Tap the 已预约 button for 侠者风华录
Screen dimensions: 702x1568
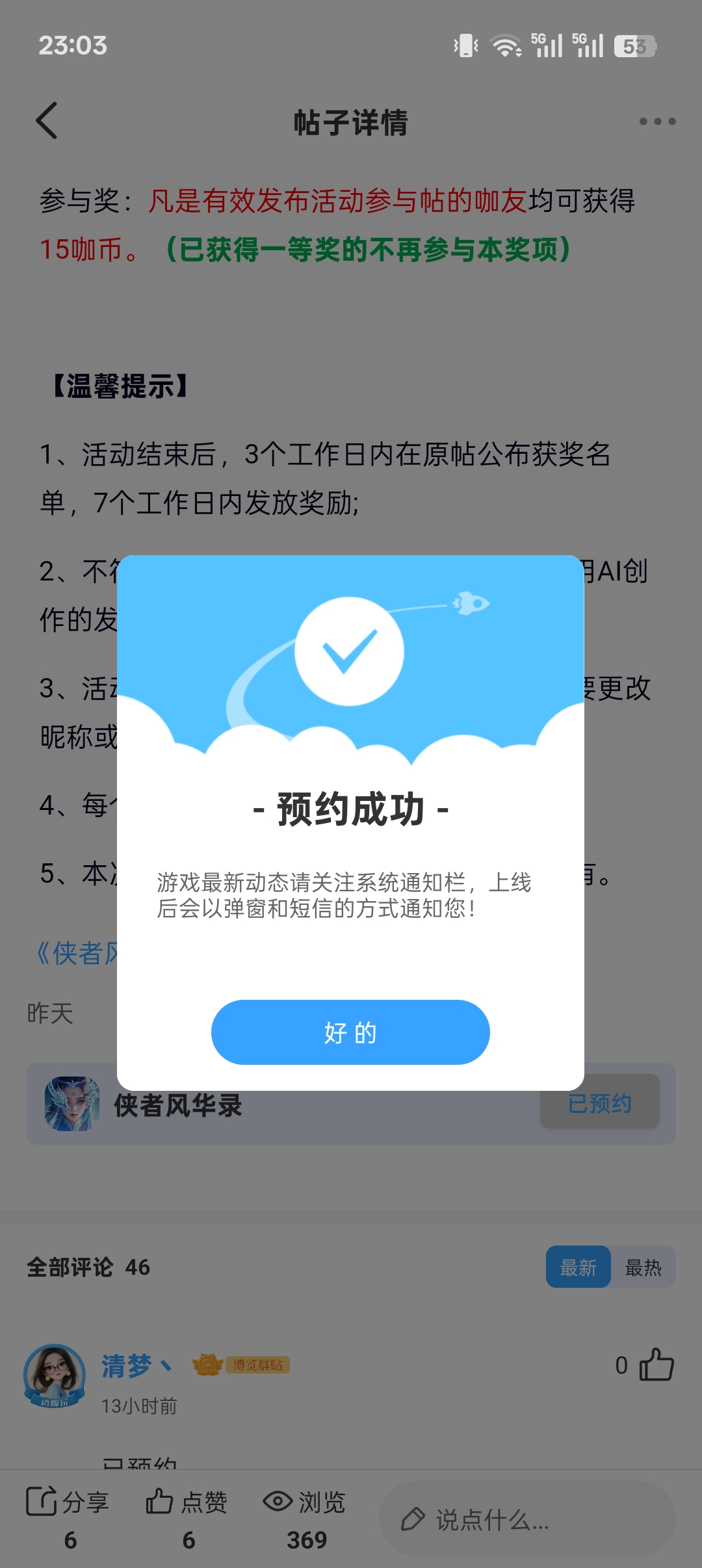point(599,1103)
